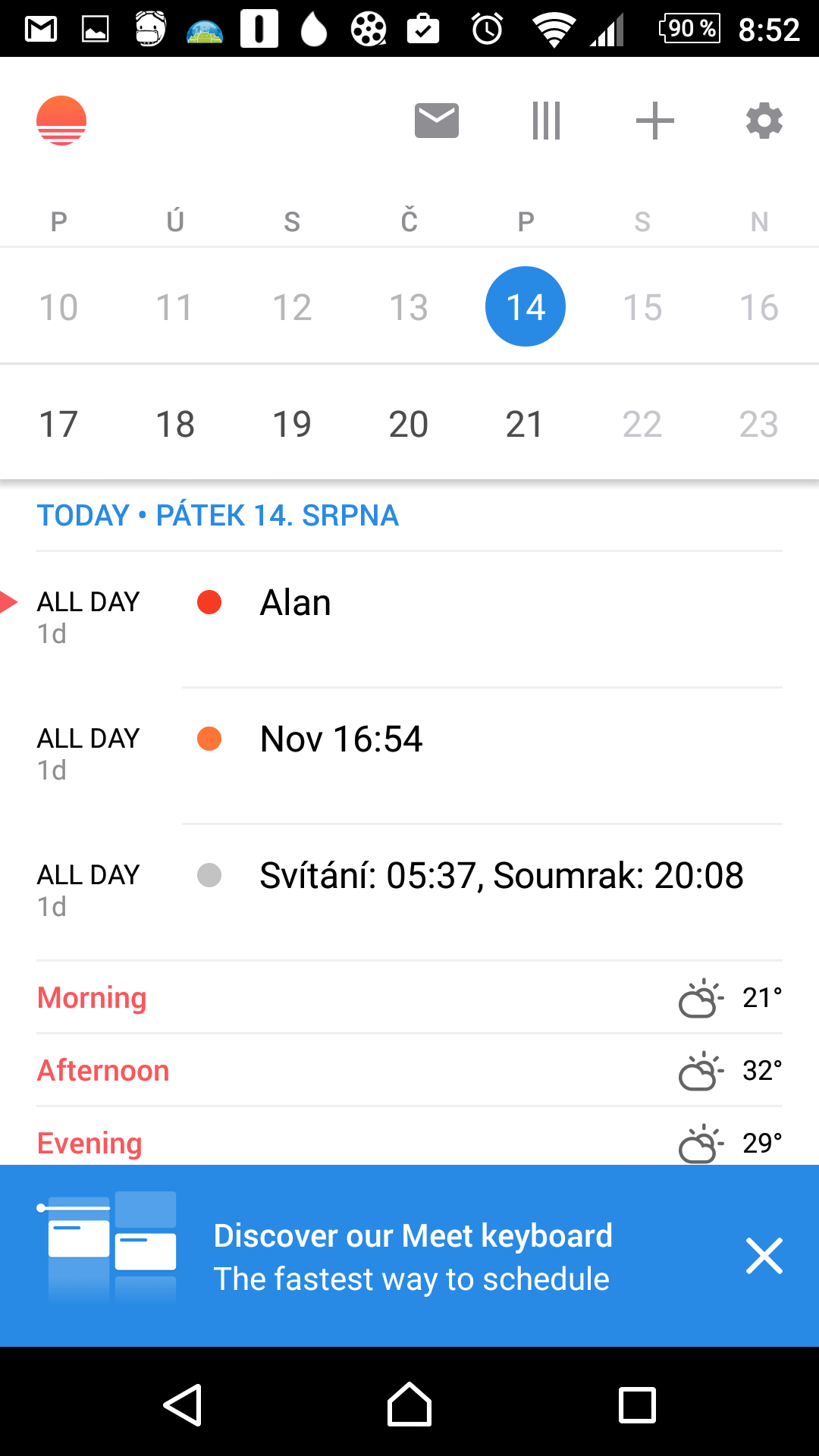Tap the Sunrise sun logo

pos(61,121)
